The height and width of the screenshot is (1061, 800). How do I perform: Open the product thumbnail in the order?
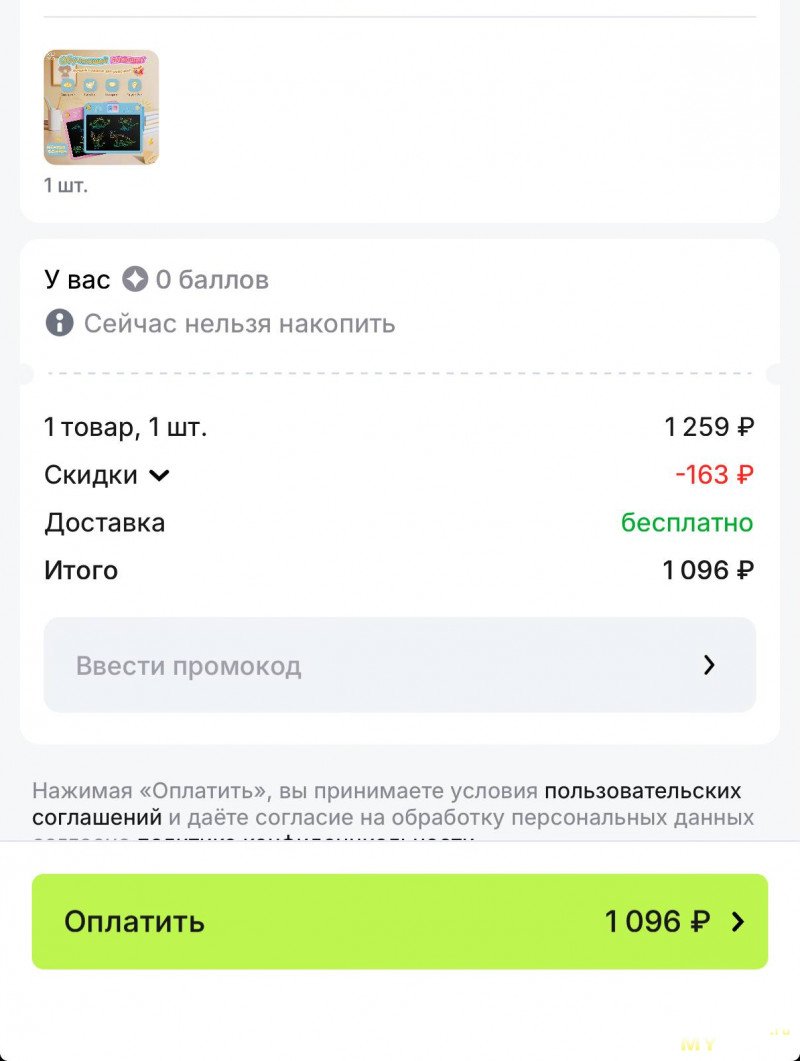pos(101,108)
